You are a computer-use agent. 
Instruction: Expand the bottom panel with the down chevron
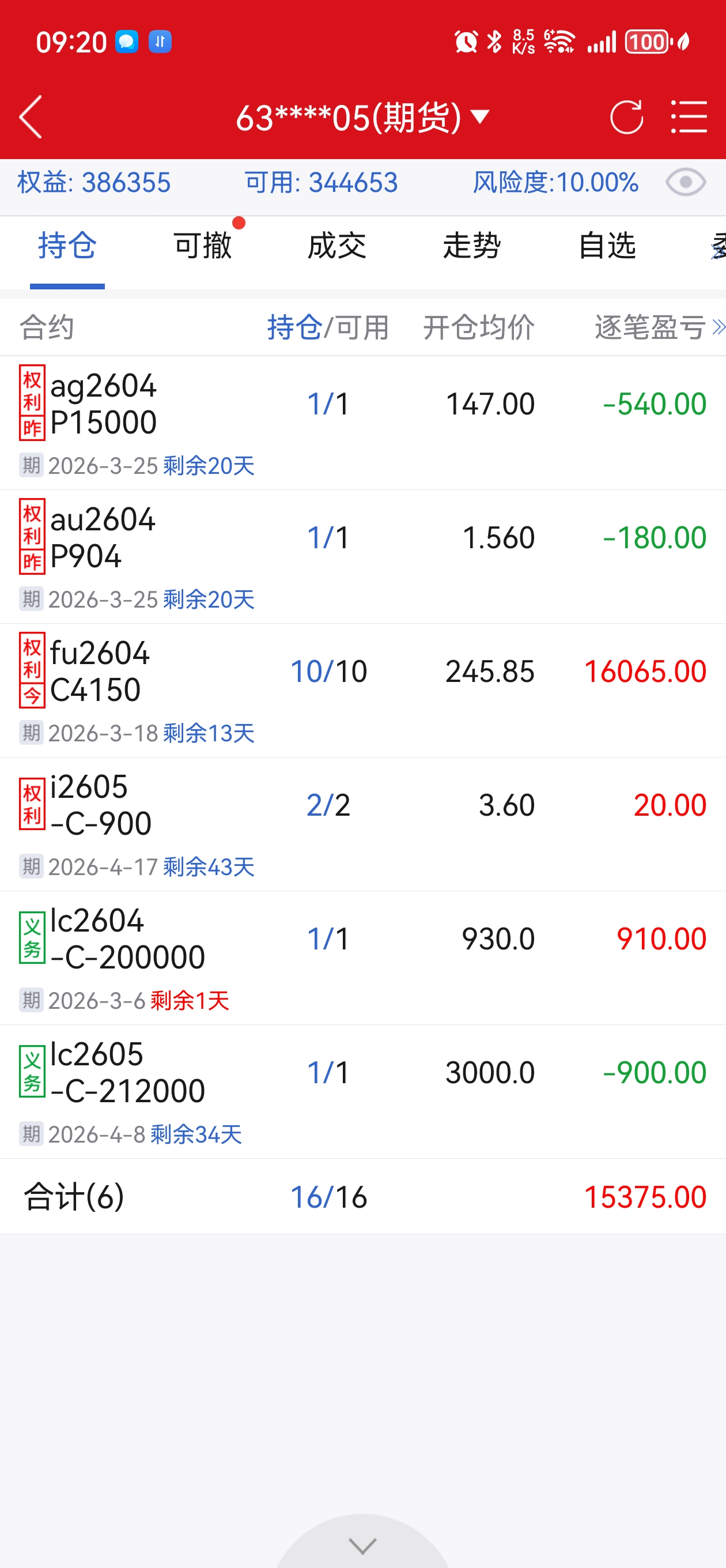362,1545
